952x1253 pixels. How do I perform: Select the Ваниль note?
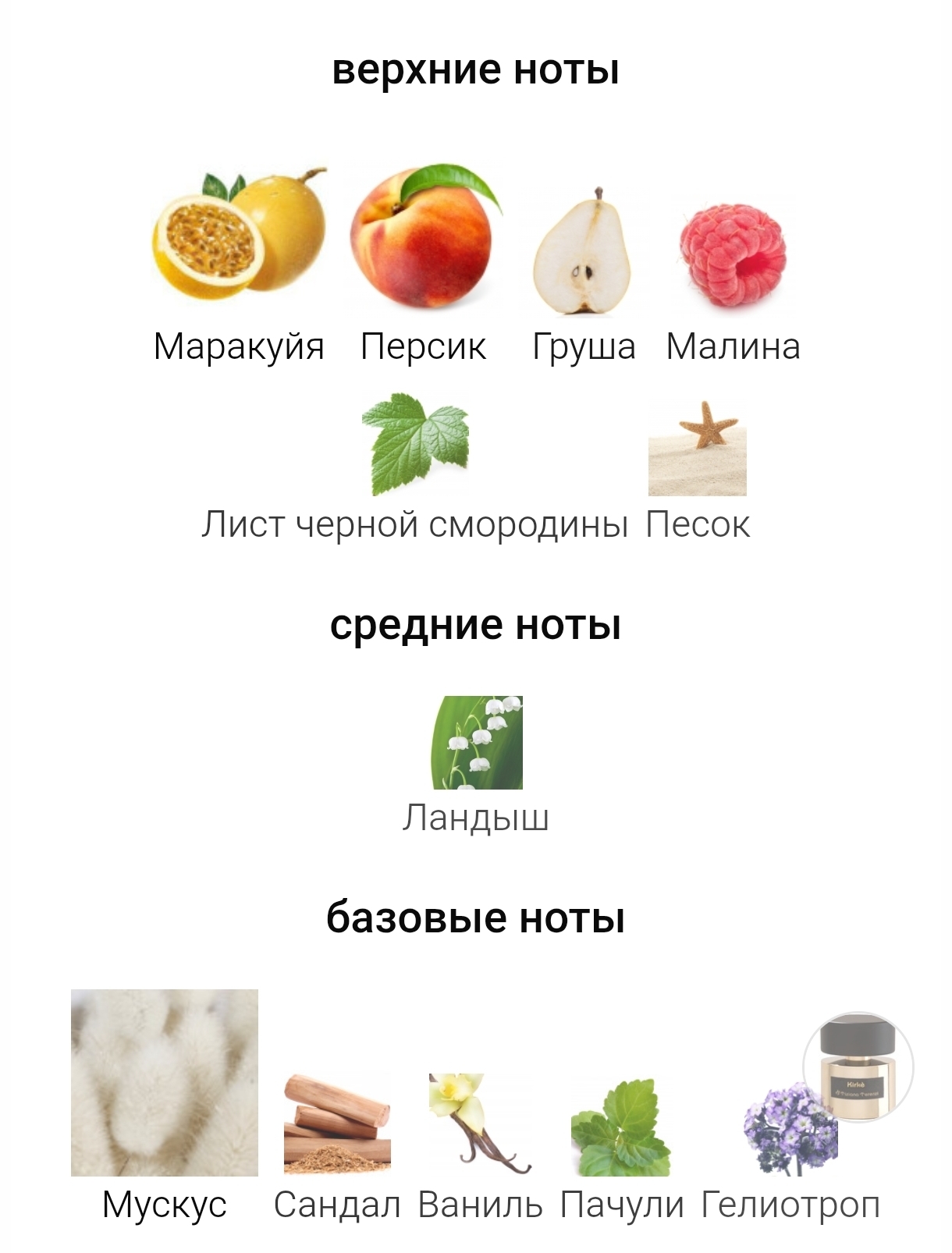click(479, 1123)
